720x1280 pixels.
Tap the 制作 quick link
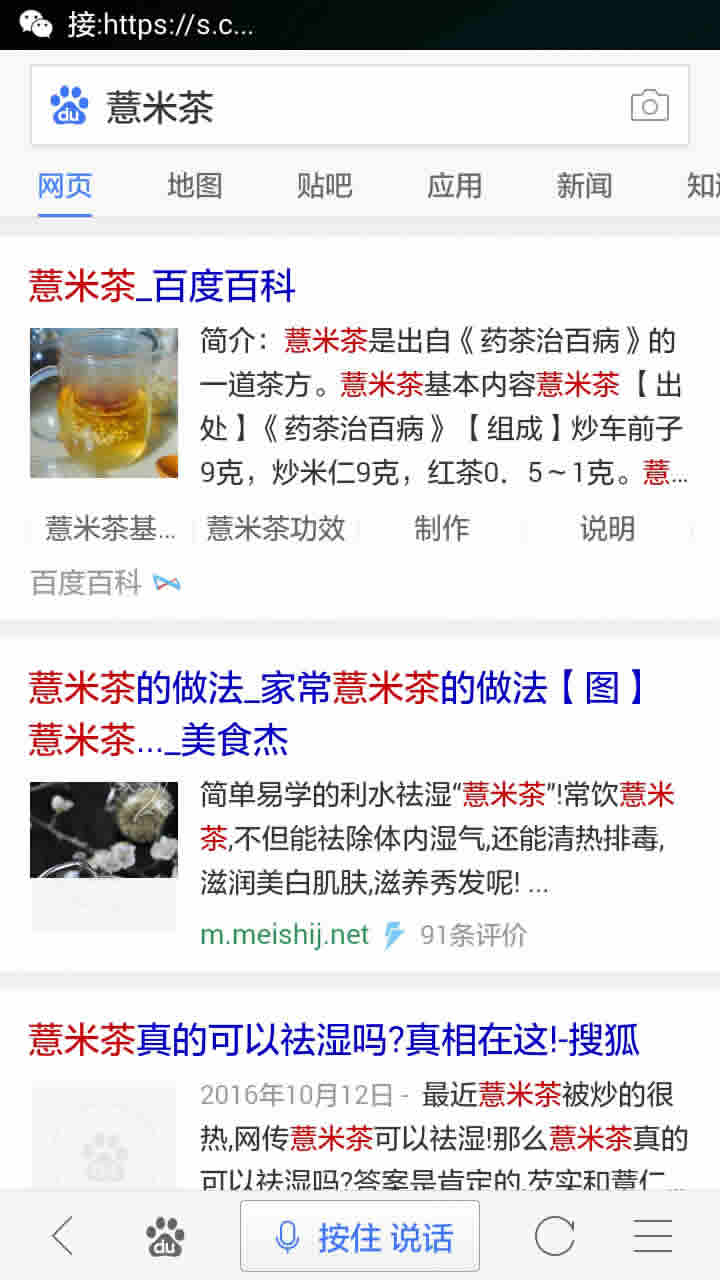[x=441, y=528]
